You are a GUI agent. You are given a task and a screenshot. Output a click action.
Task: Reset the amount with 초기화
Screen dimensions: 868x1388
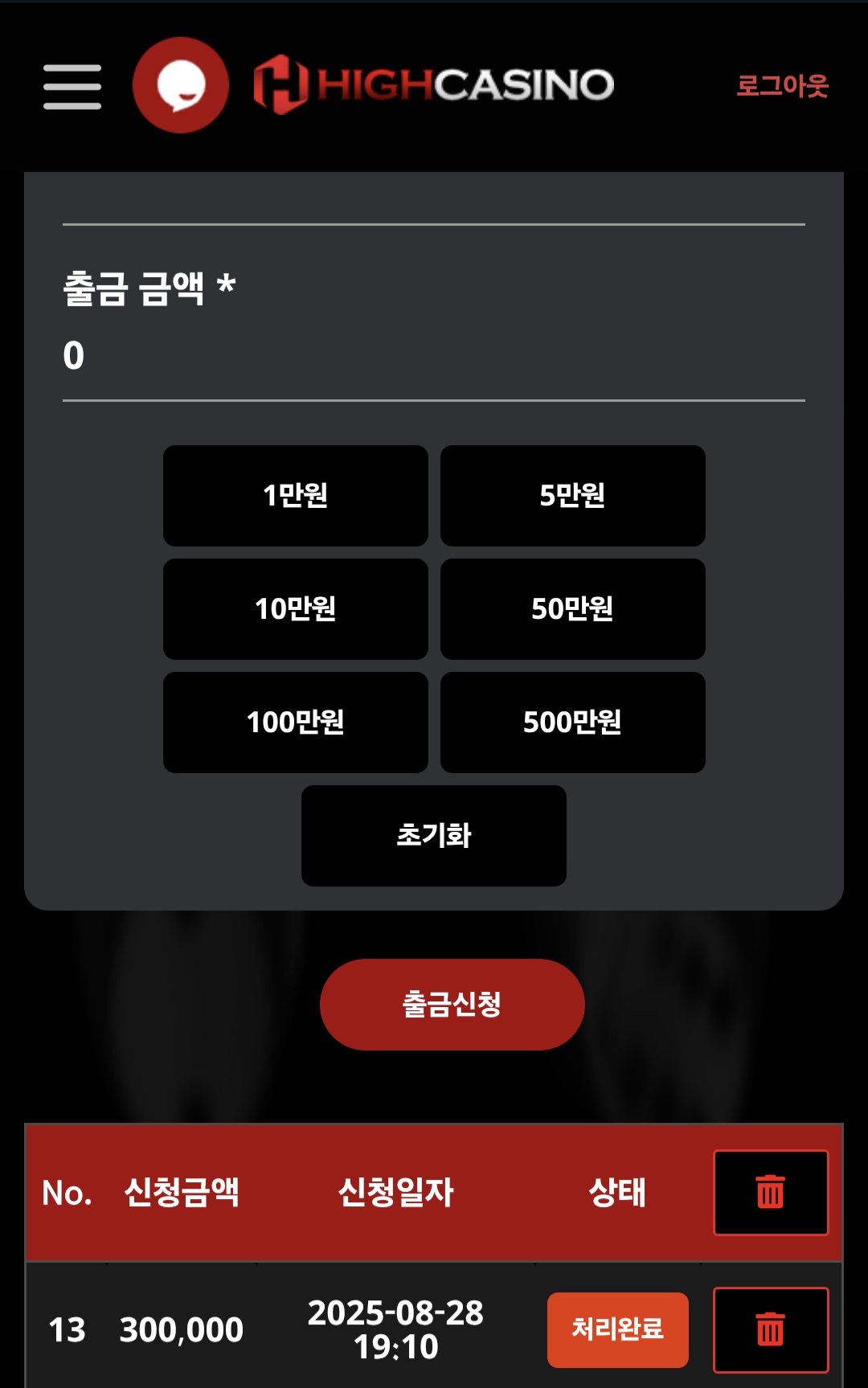click(x=433, y=836)
